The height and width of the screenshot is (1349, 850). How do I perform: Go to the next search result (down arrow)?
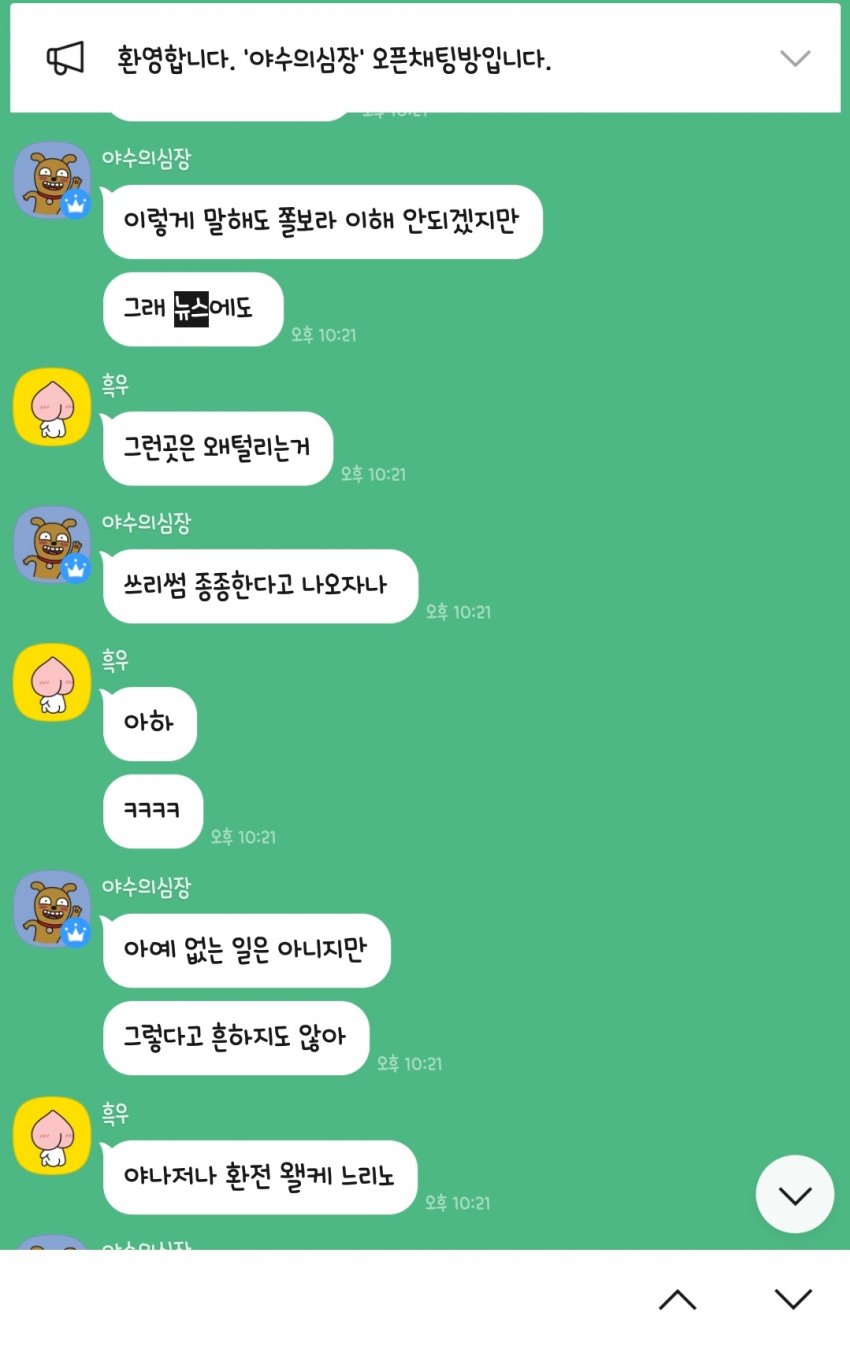793,1299
